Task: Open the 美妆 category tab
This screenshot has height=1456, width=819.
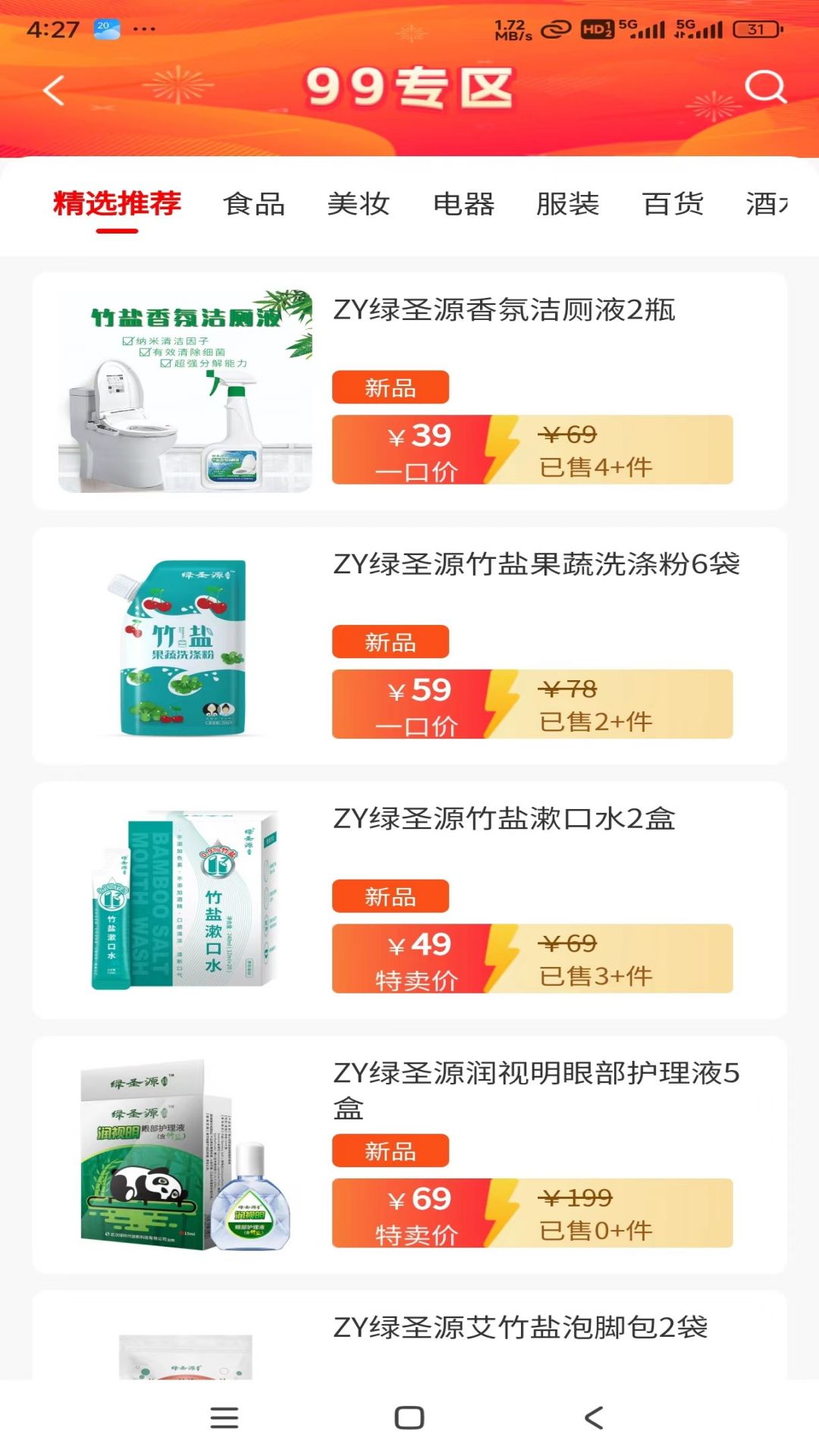Action: 359,203
